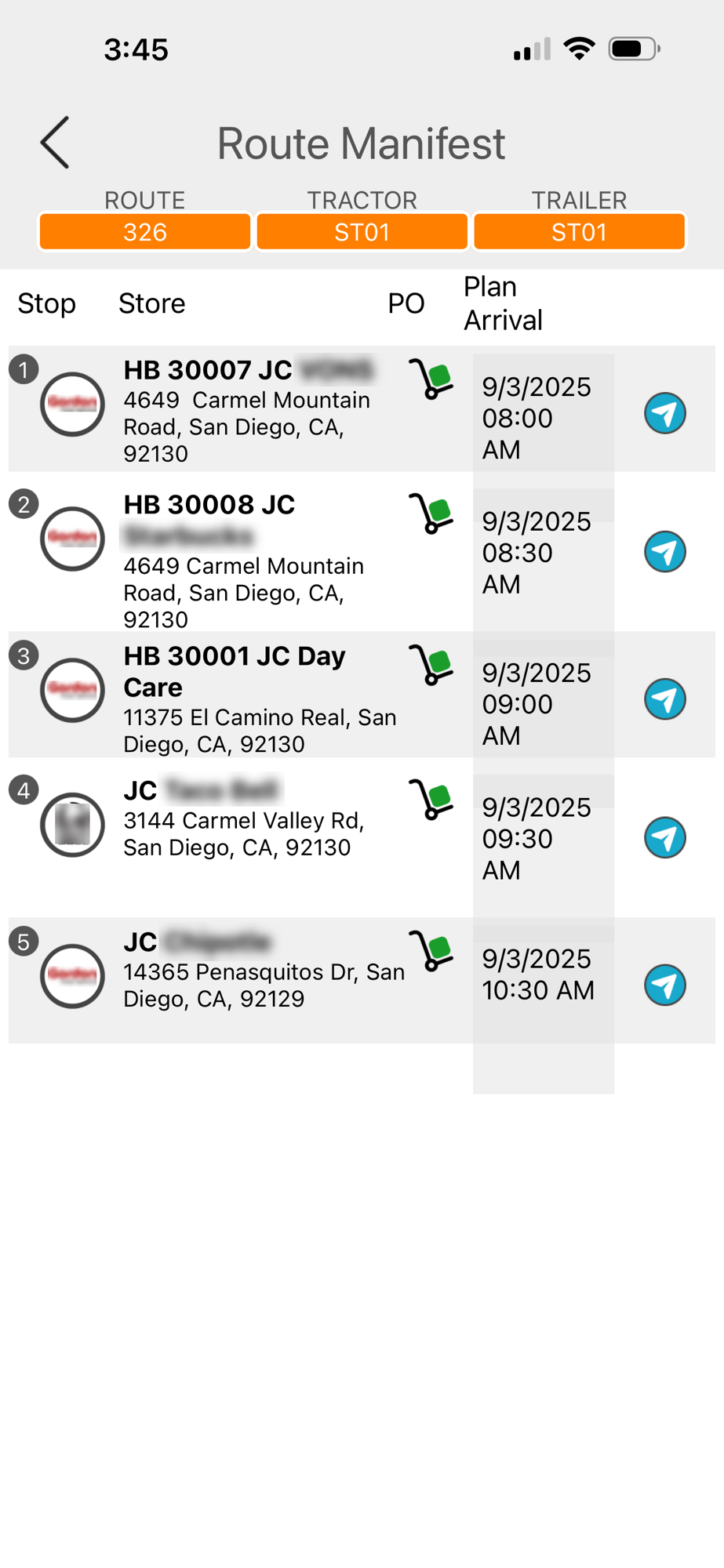Open the stop 3 row for HB 30001 JC Day Care
724x1568 pixels.
pos(362,695)
